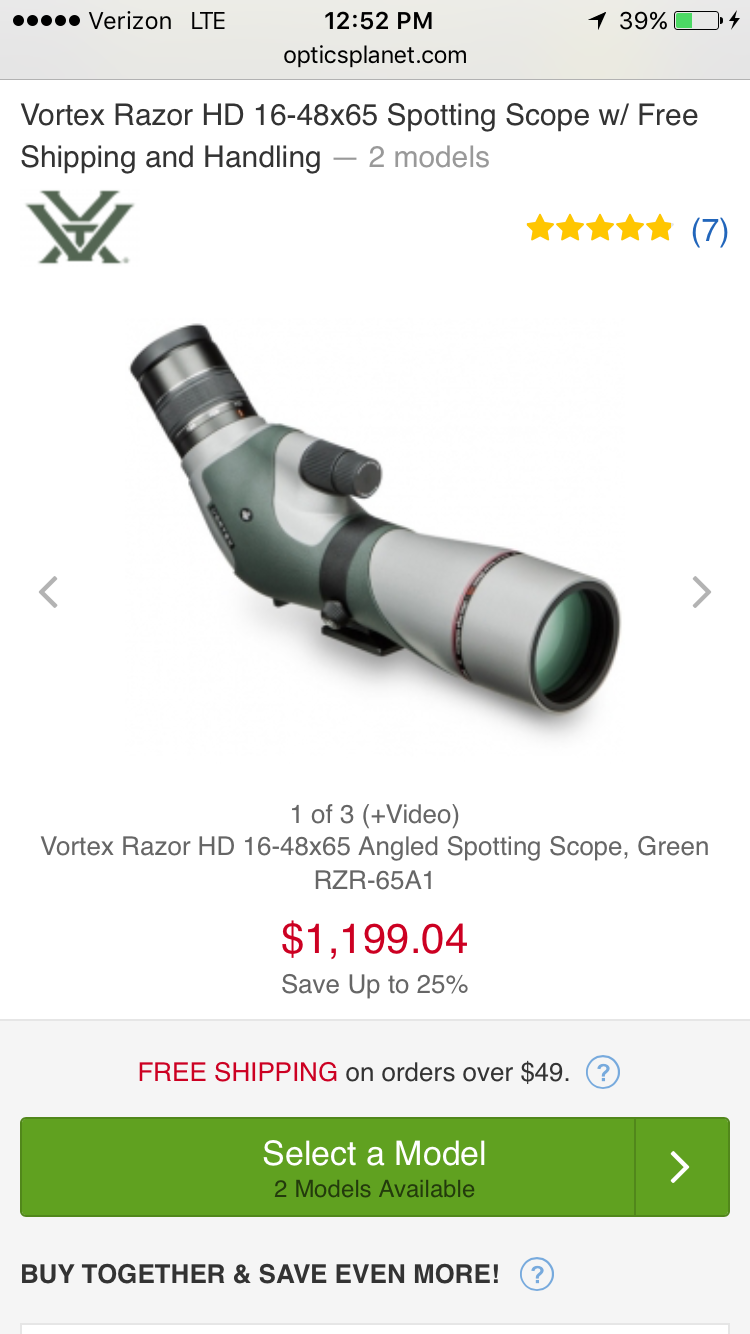Open the Buy Together help icon
Screen dimensions: 750x1334
pos(537,1274)
